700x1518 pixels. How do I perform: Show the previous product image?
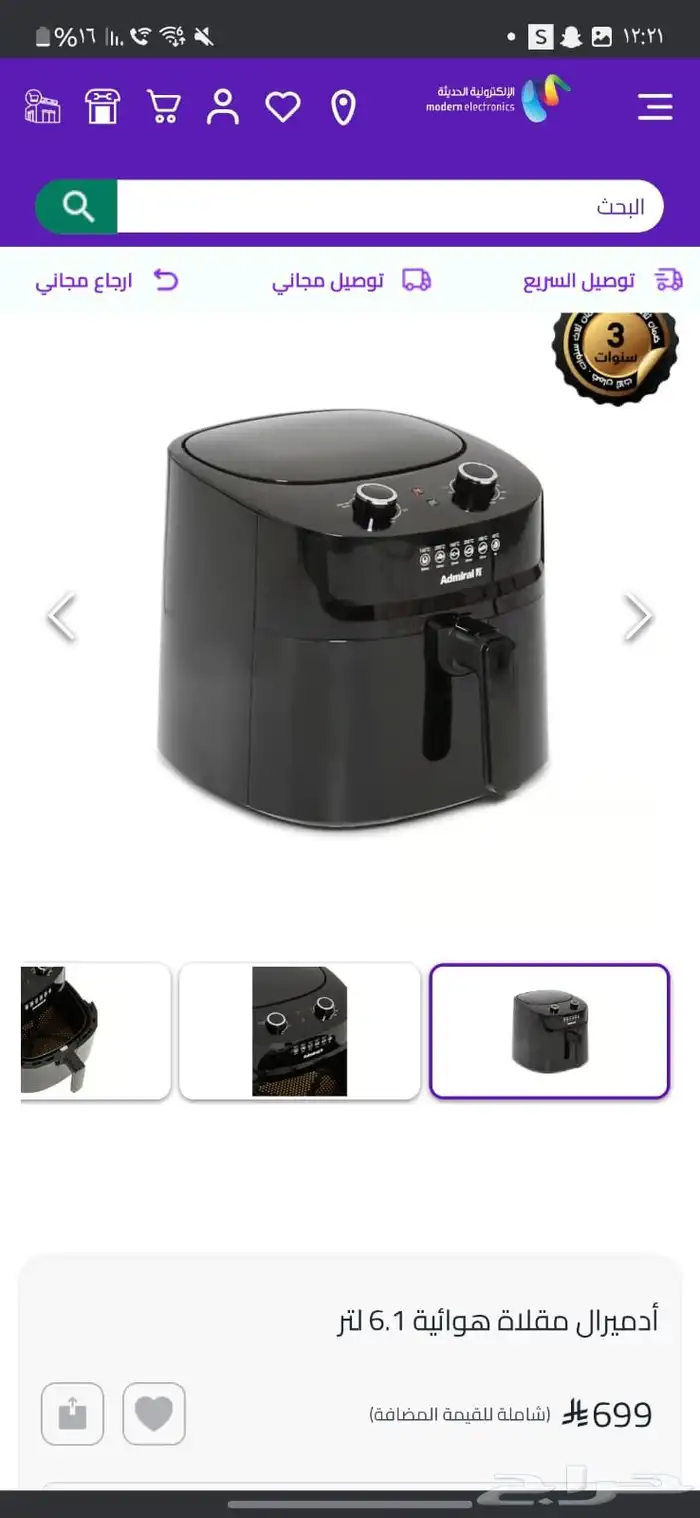[x=62, y=616]
